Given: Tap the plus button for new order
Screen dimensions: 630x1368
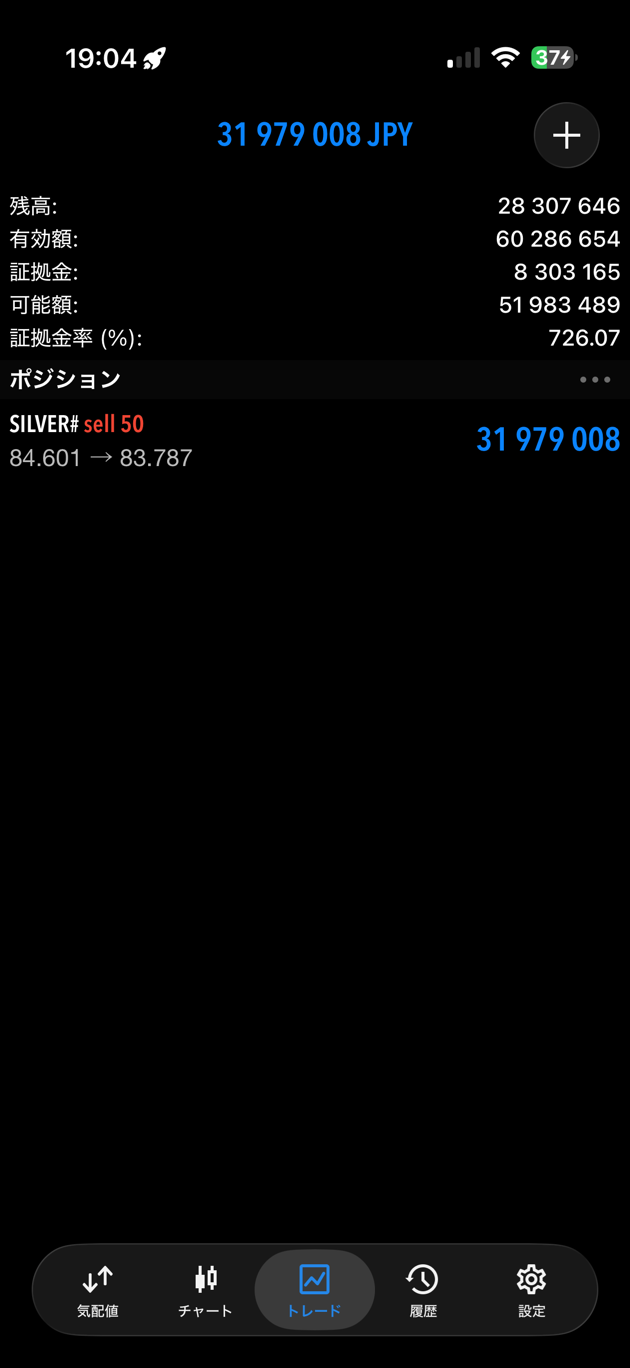Looking at the screenshot, I should tap(566, 135).
